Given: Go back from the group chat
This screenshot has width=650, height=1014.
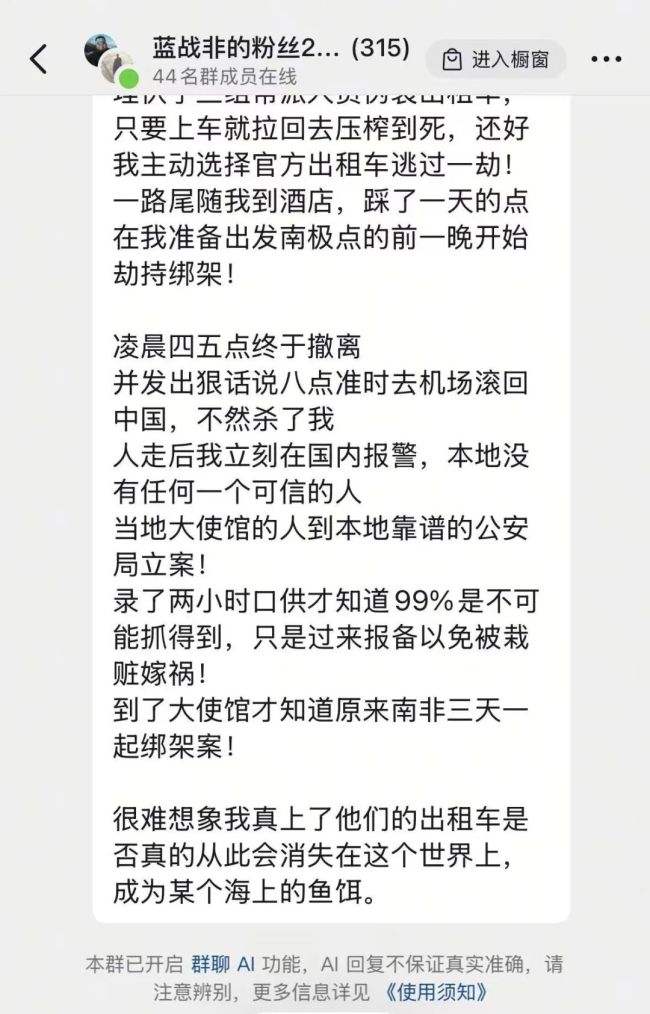Looking at the screenshot, I should point(38,59).
